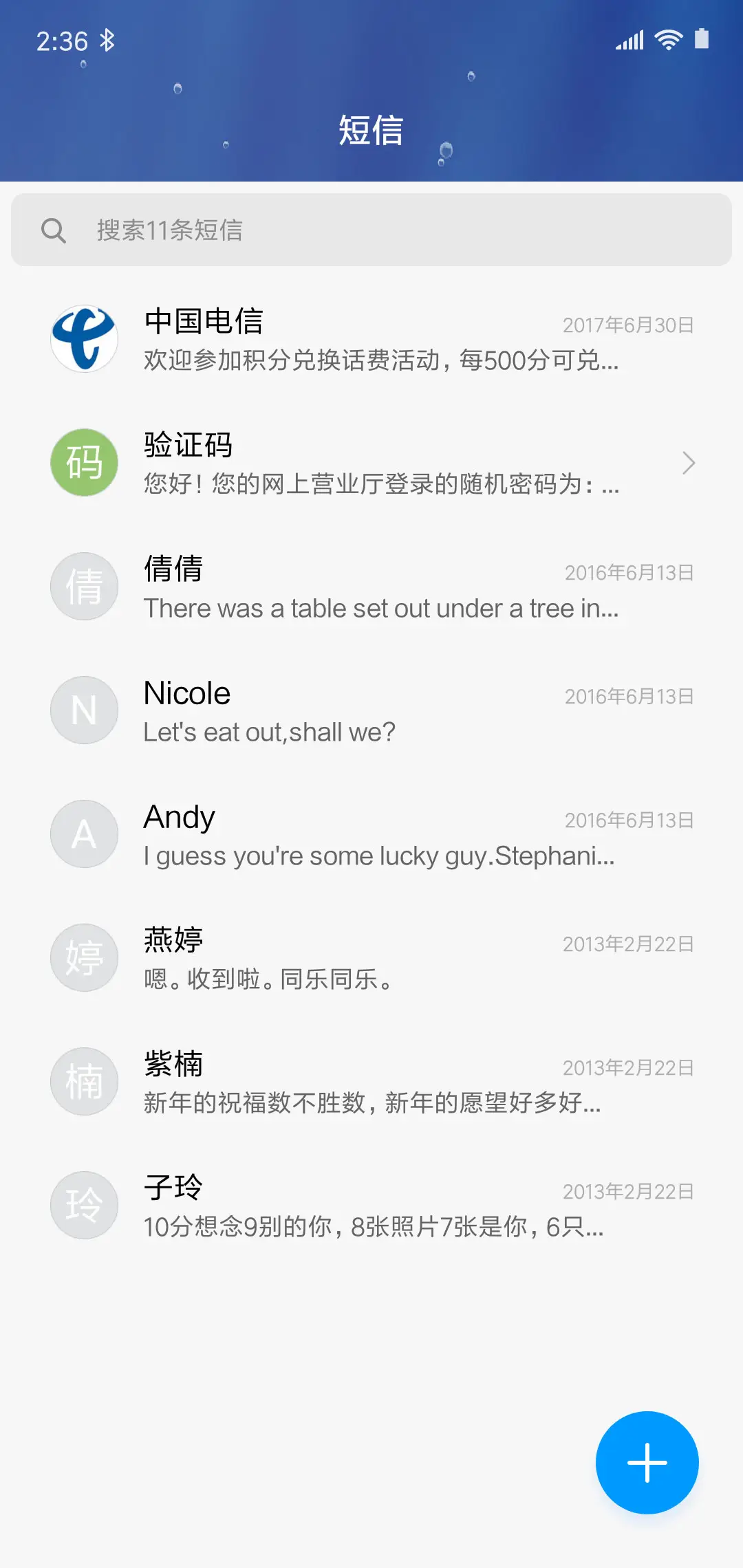
Task: Tap the search messages input field
Action: (371, 230)
